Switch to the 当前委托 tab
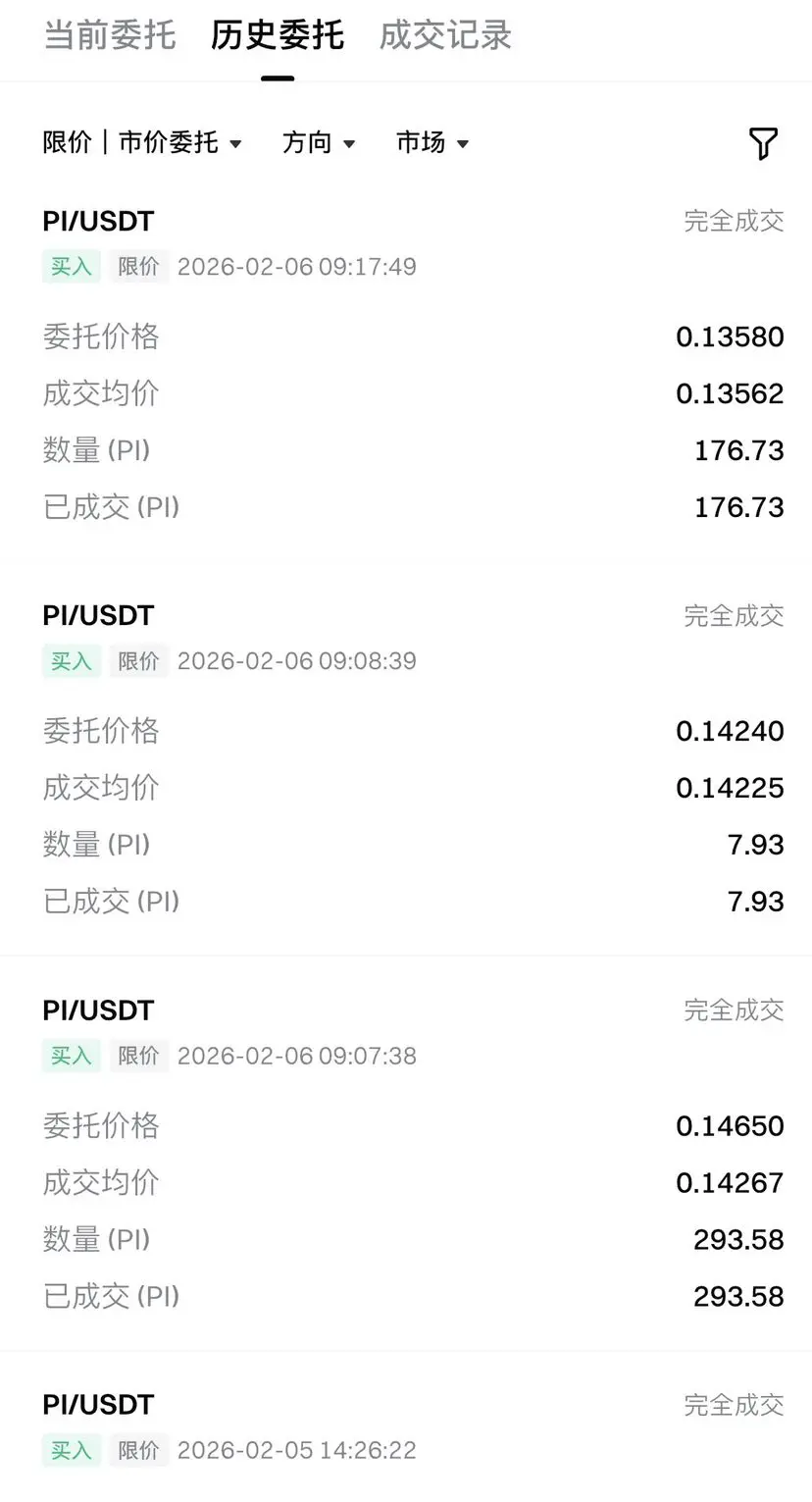This screenshot has height=1502, width=812. pos(110,36)
